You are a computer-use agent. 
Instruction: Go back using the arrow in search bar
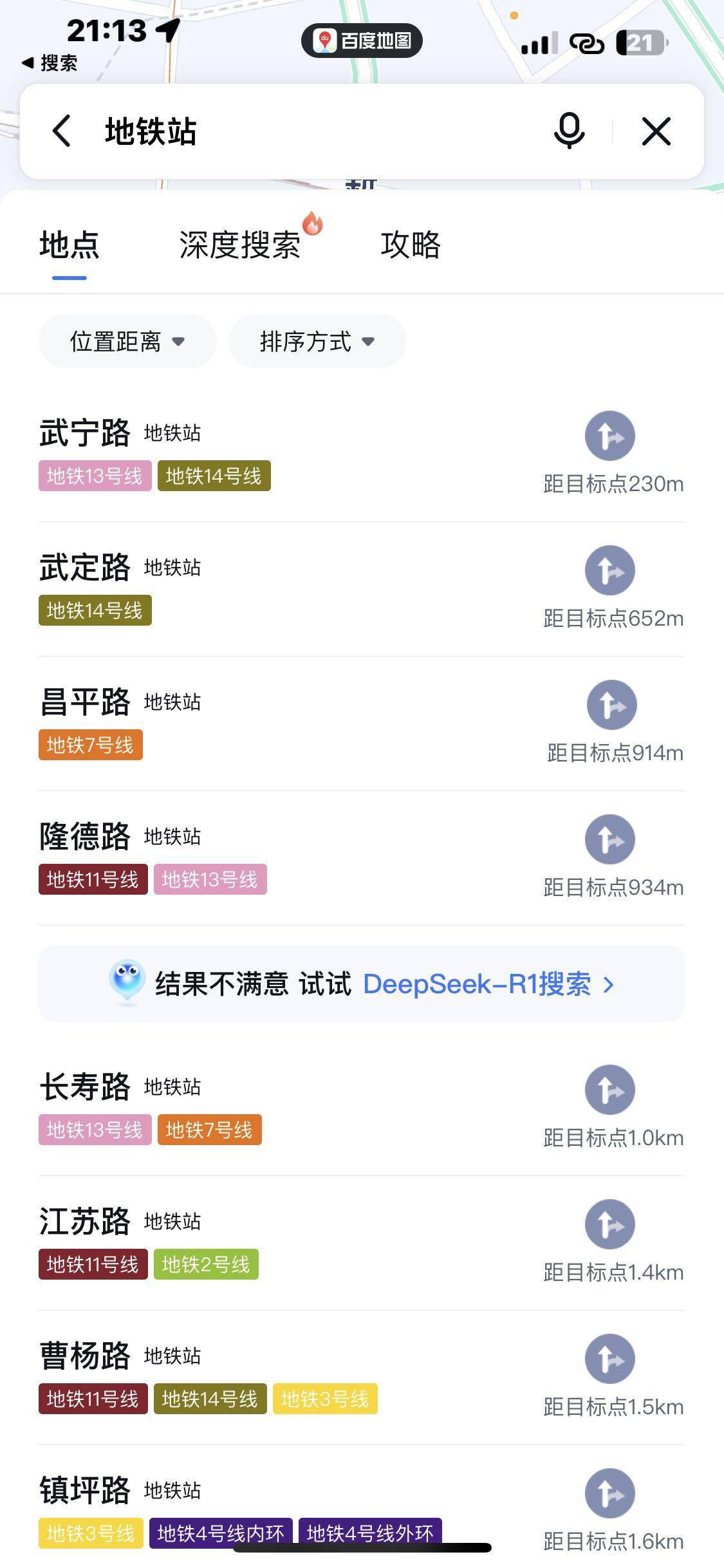tap(62, 131)
